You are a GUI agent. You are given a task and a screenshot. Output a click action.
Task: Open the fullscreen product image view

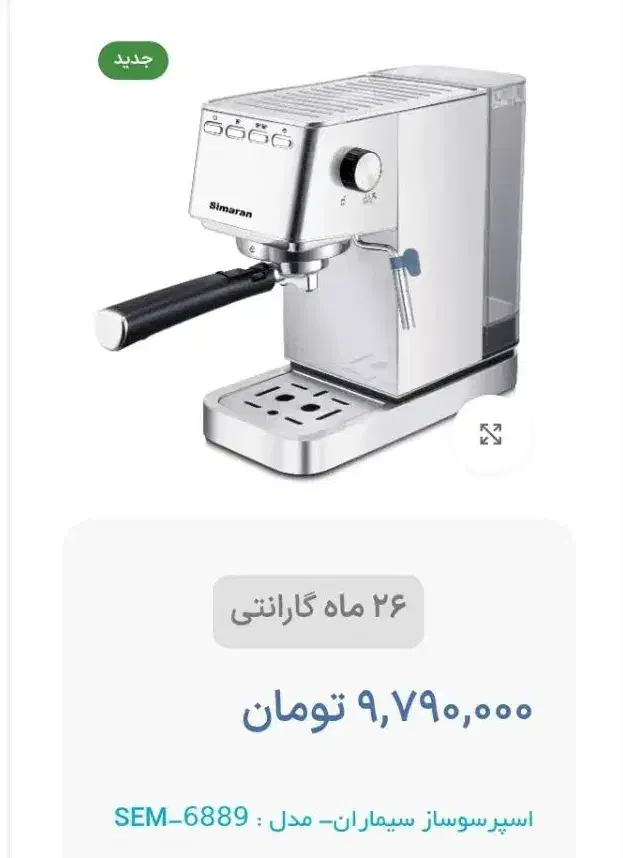click(x=490, y=434)
